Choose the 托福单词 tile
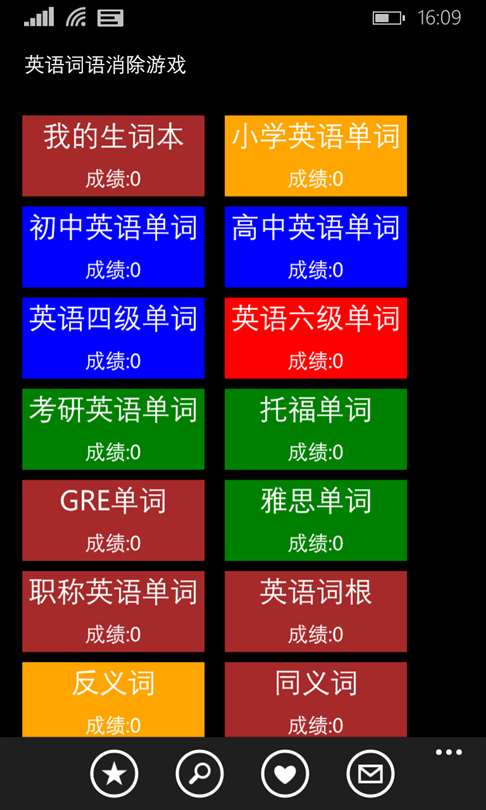The width and height of the screenshot is (486, 810). click(x=316, y=429)
